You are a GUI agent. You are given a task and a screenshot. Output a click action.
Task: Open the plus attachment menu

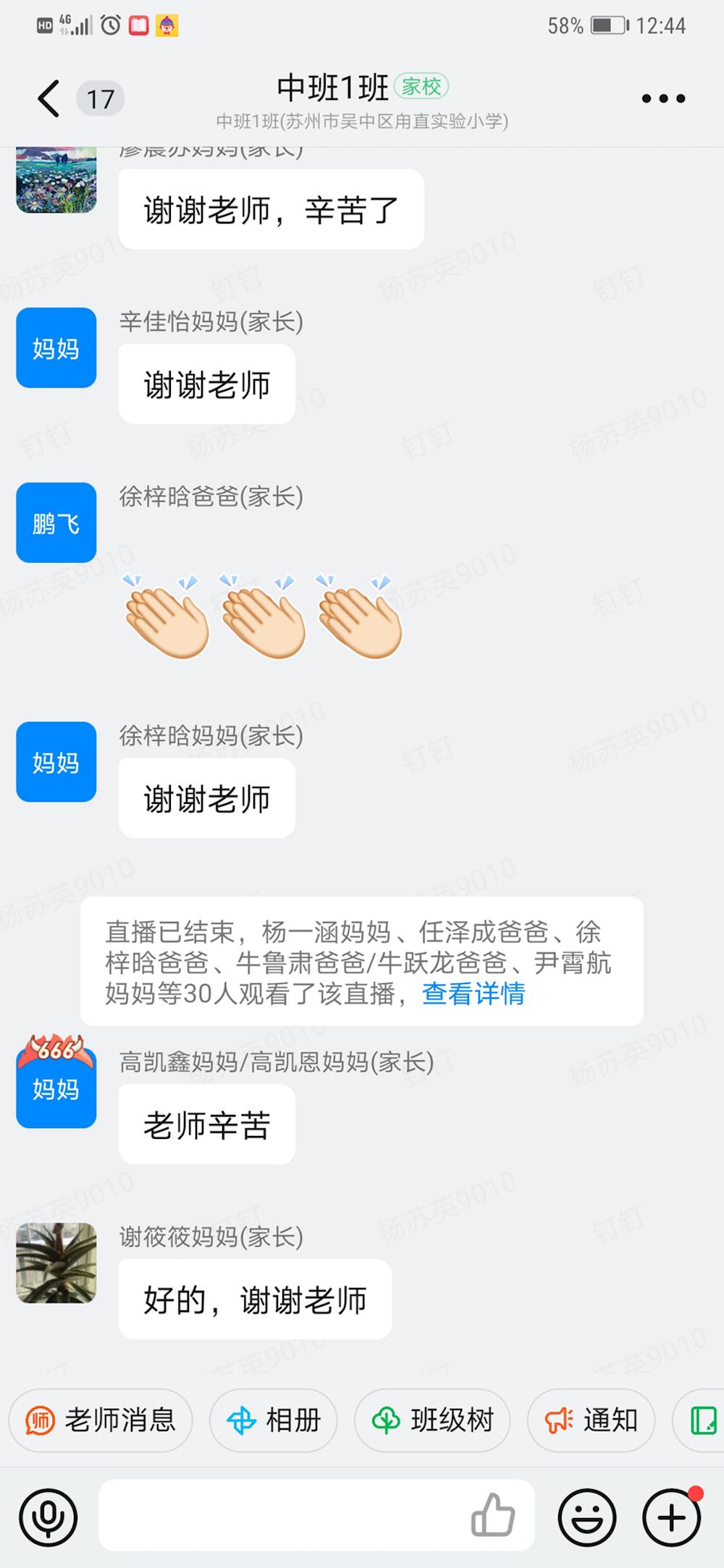click(671, 1518)
